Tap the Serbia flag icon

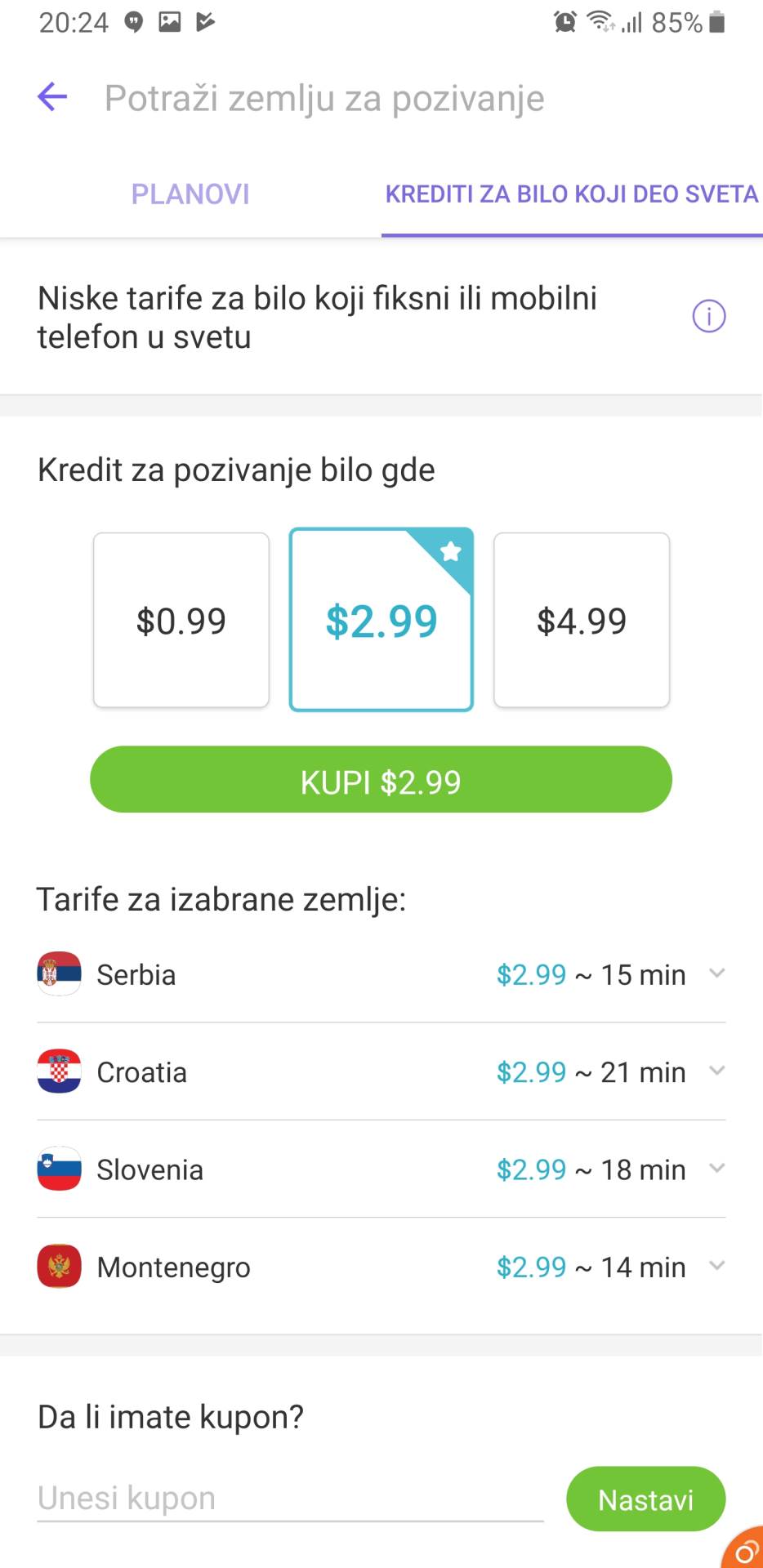(x=58, y=973)
